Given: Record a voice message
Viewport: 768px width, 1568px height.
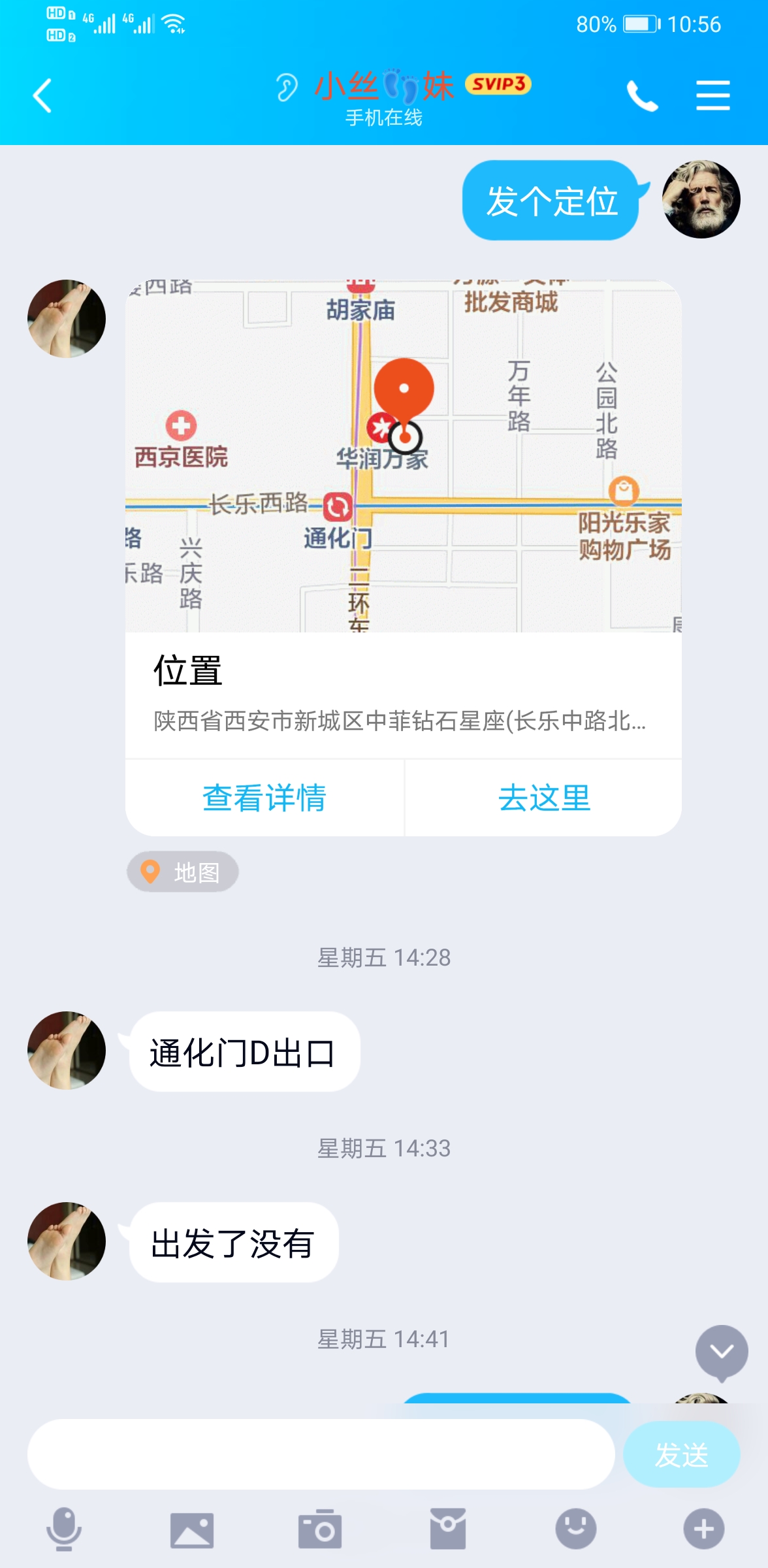Looking at the screenshot, I should (x=64, y=1529).
